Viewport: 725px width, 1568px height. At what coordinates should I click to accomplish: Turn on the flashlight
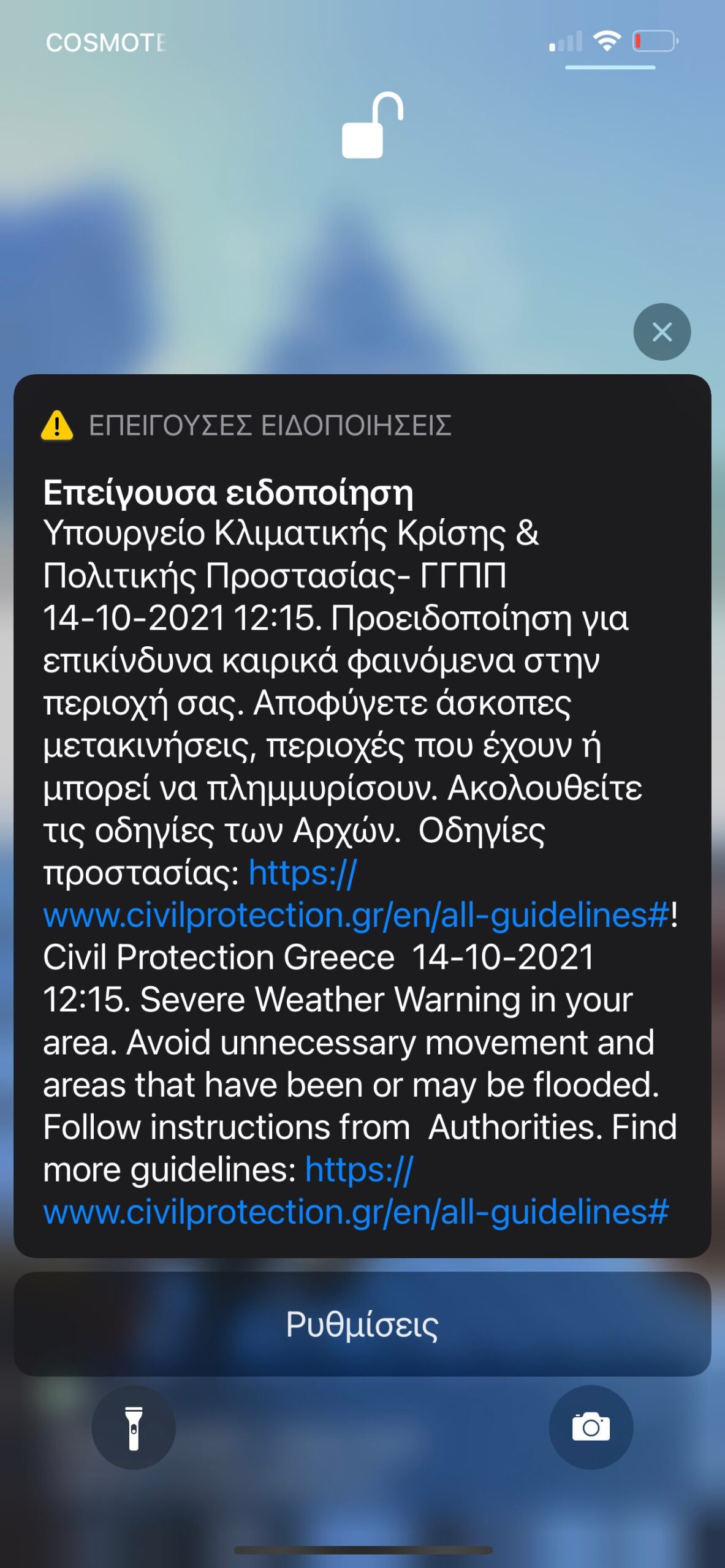pos(134,1428)
